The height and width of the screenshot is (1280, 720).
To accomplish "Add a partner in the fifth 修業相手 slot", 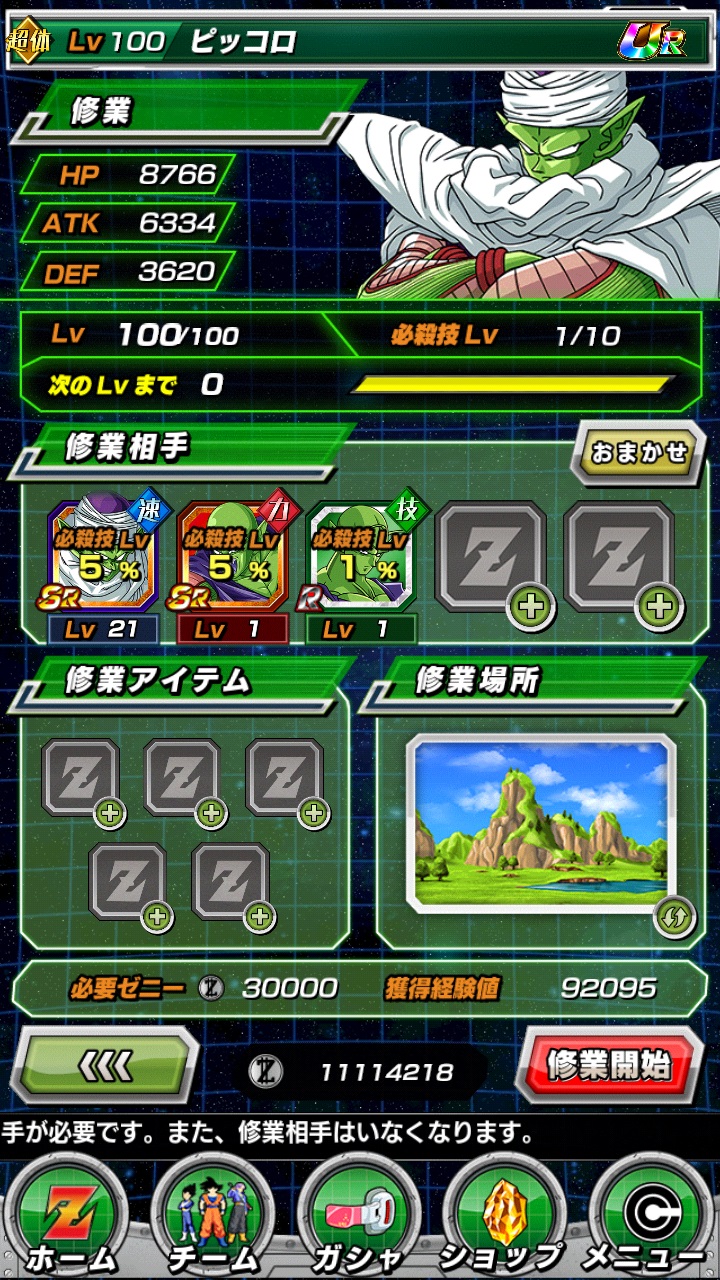I will point(618,560).
